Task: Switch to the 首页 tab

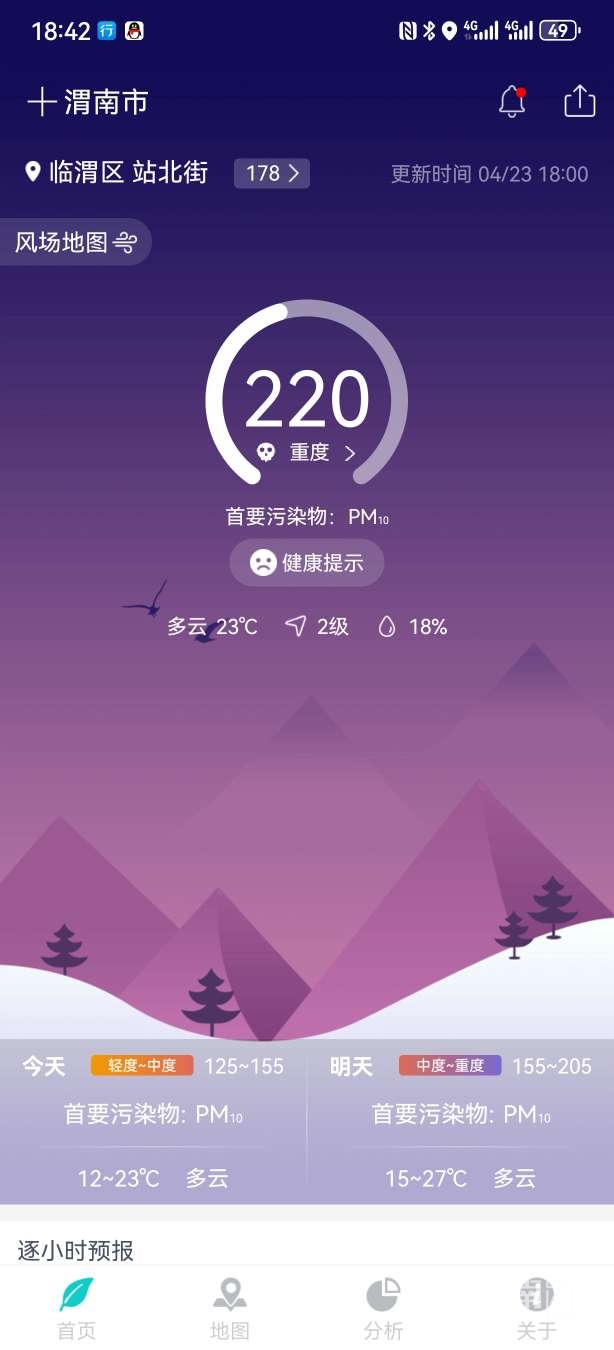Action: pyautogui.click(x=76, y=1308)
